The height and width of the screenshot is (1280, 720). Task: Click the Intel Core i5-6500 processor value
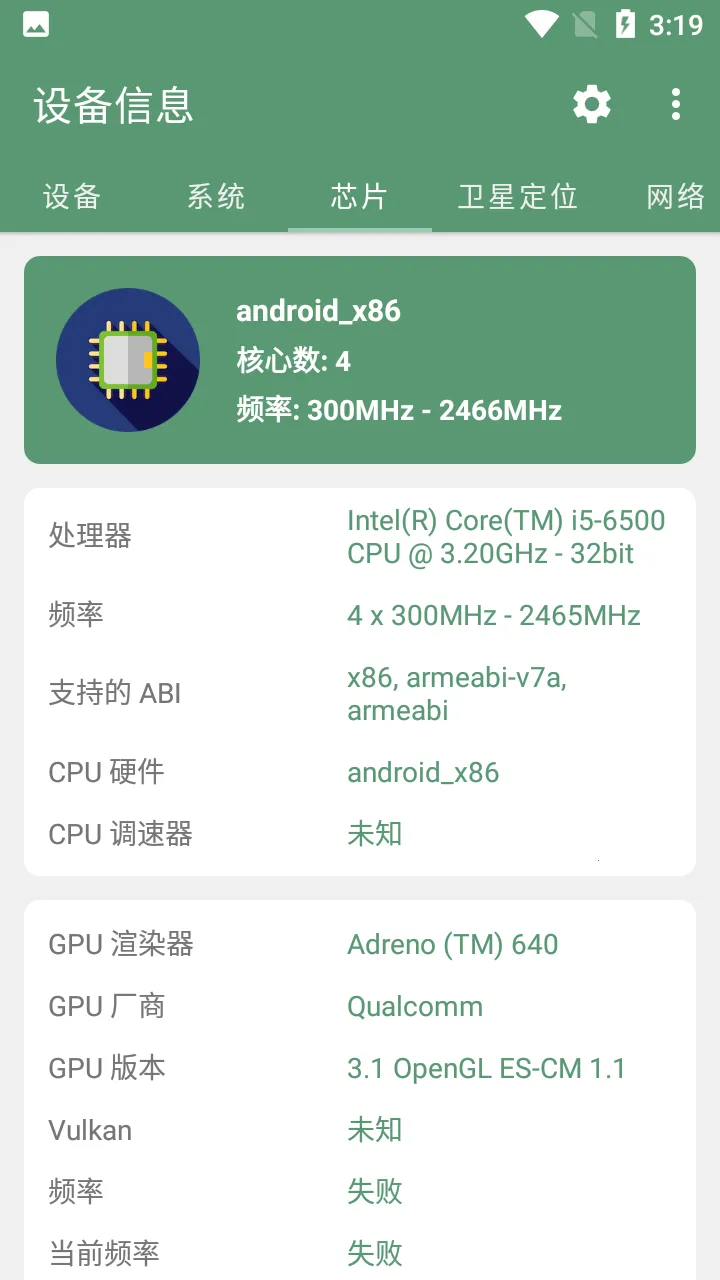[x=504, y=537]
